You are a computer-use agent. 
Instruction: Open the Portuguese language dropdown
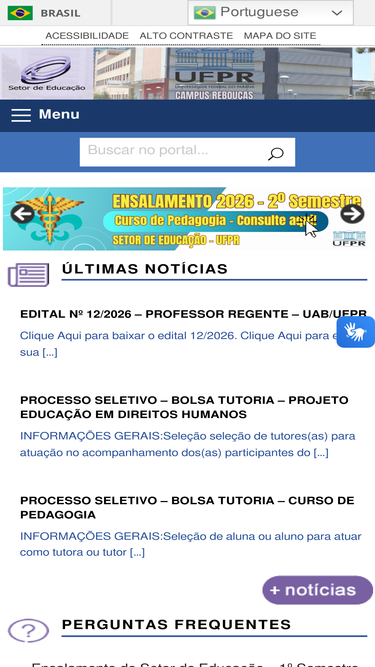click(270, 13)
